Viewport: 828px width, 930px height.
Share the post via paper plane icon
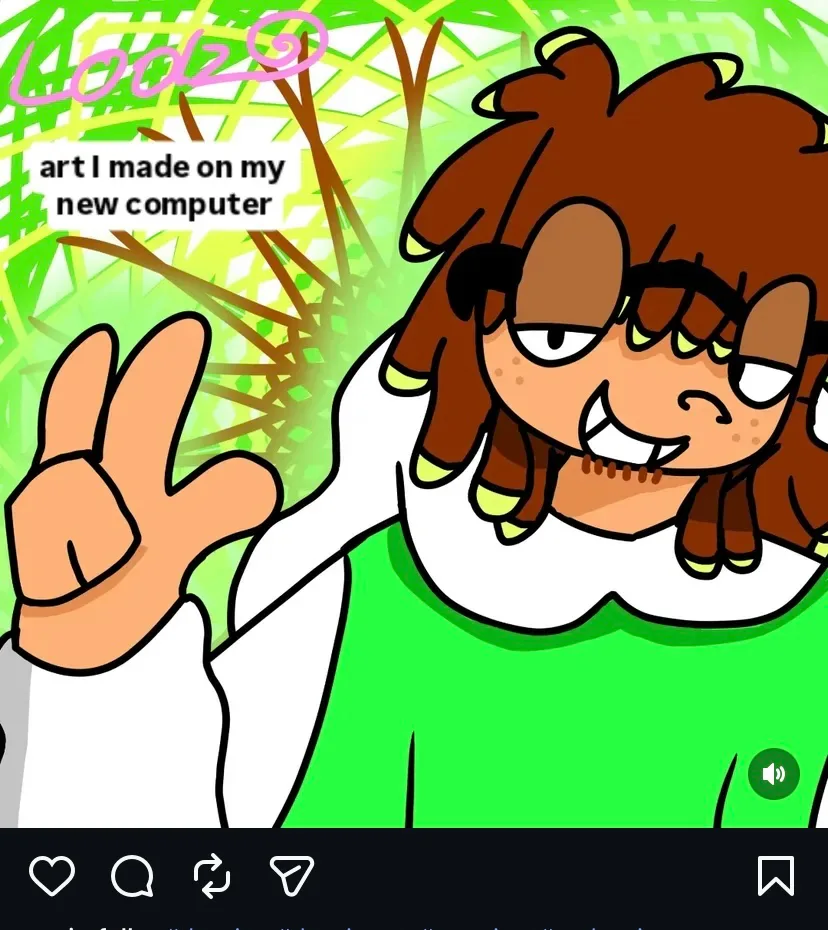(x=291, y=875)
